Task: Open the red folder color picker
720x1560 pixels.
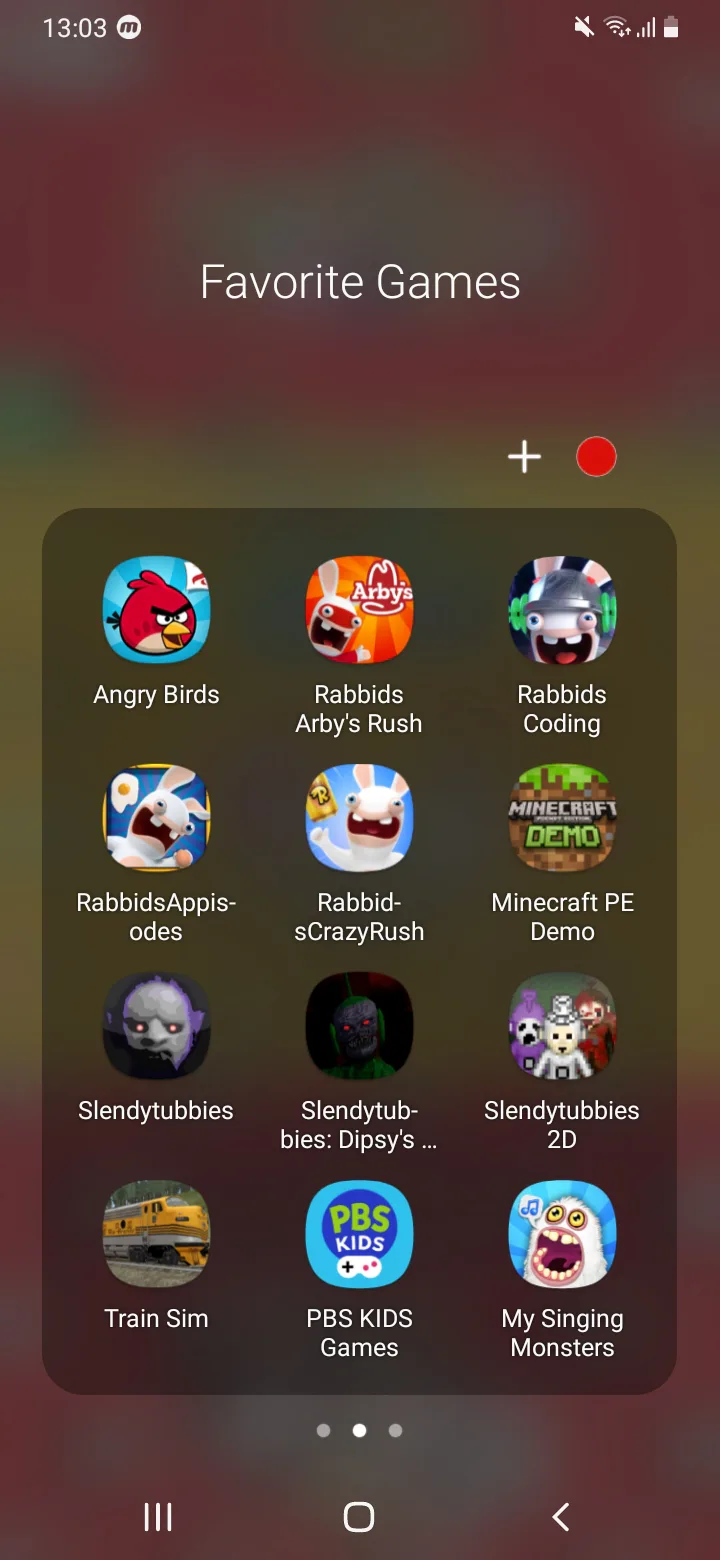Action: point(596,457)
